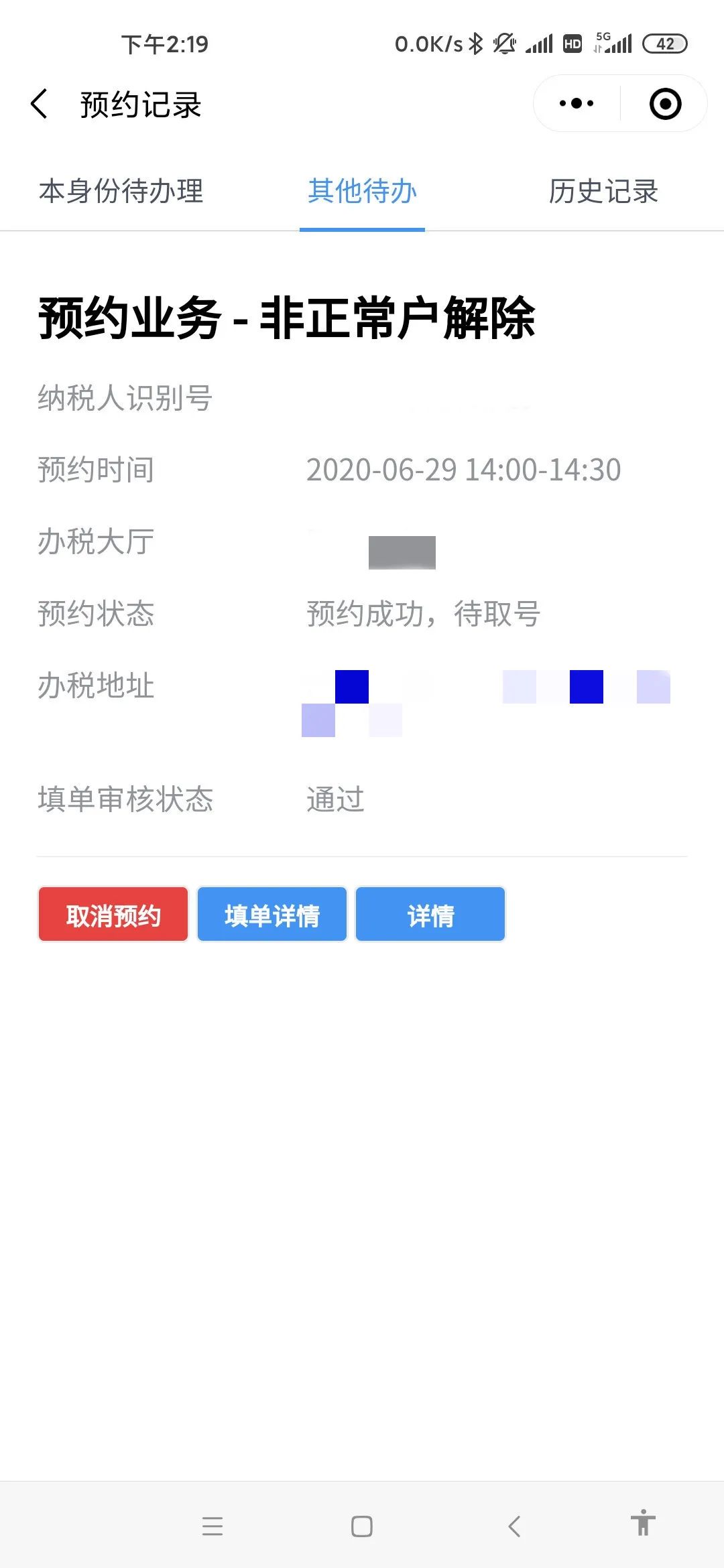Go back from 预约记录 page
Image resolution: width=724 pixels, height=1568 pixels.
point(40,104)
